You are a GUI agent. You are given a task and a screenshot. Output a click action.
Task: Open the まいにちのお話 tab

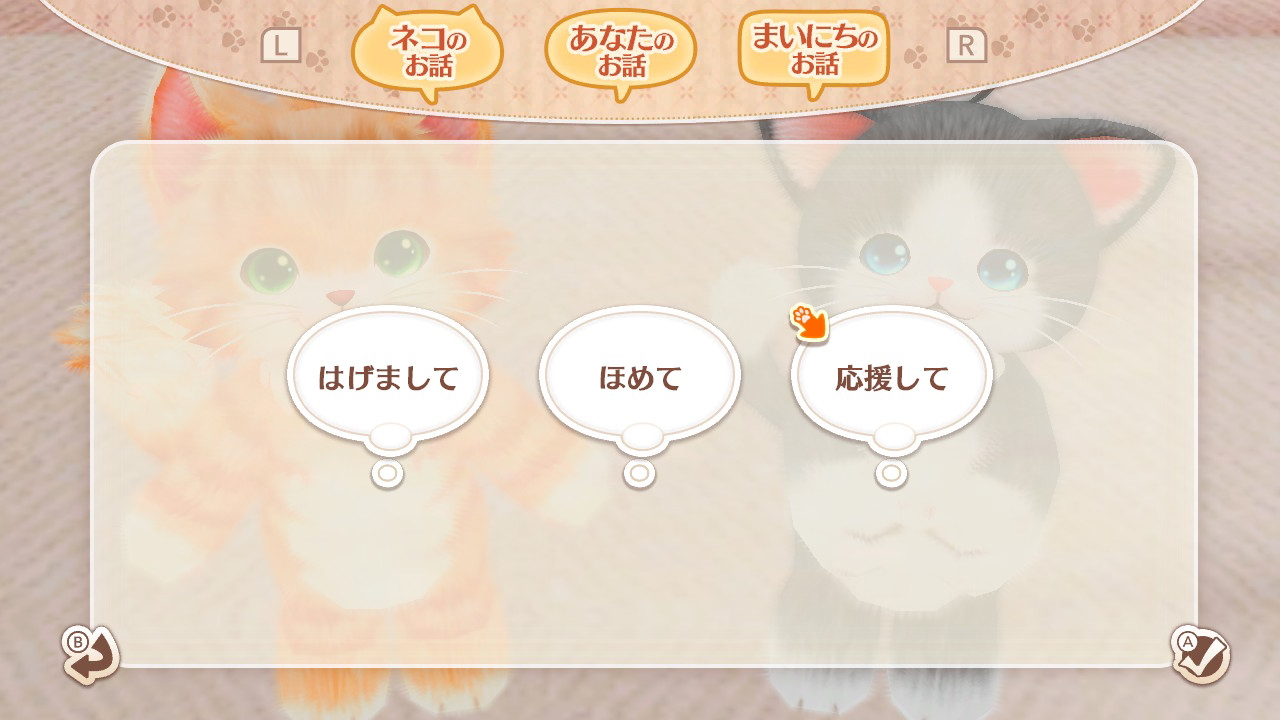[813, 50]
